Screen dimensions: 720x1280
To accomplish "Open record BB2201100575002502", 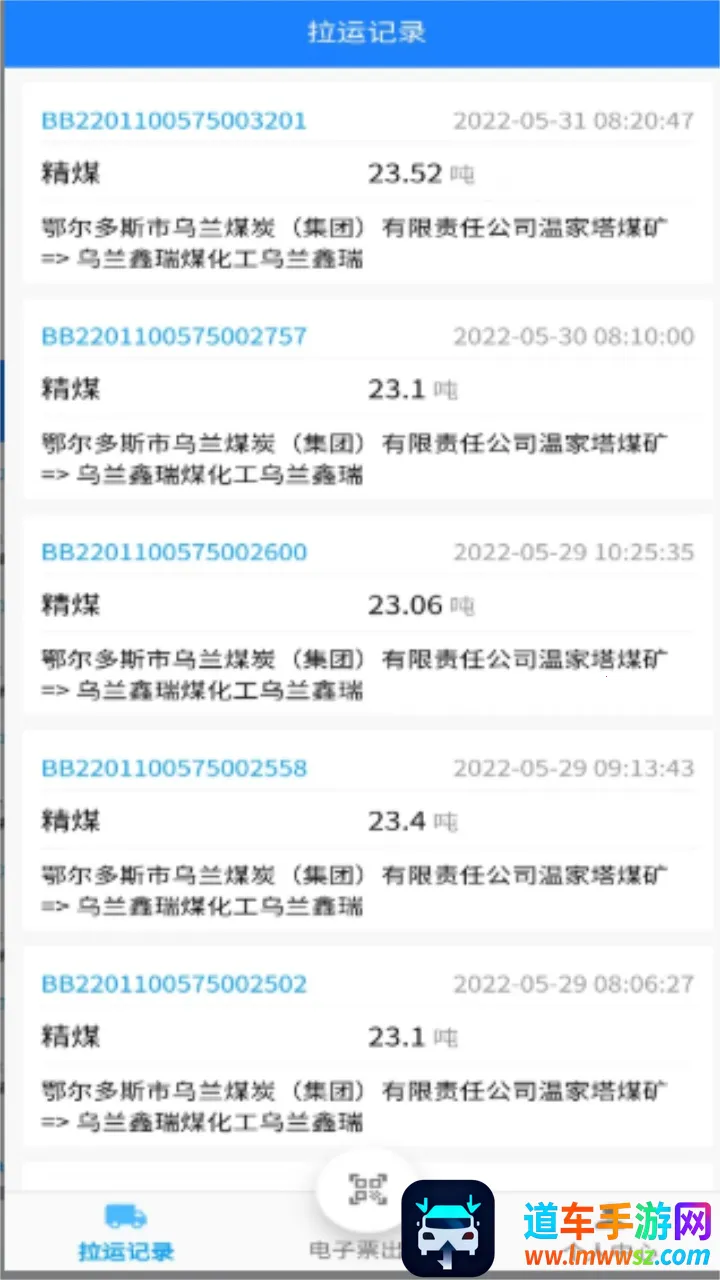I will click(x=174, y=984).
